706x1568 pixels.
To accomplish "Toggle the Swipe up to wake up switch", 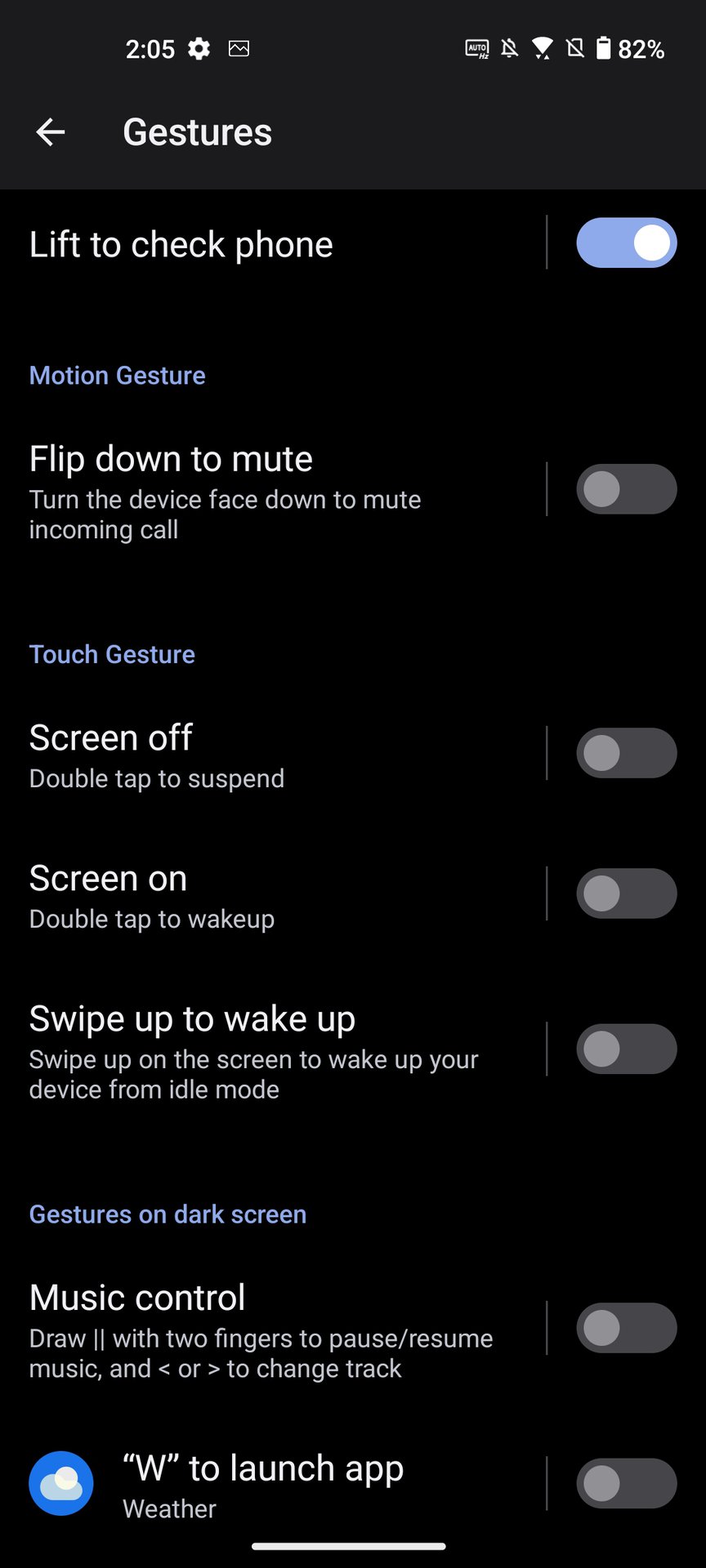I will tap(626, 1049).
